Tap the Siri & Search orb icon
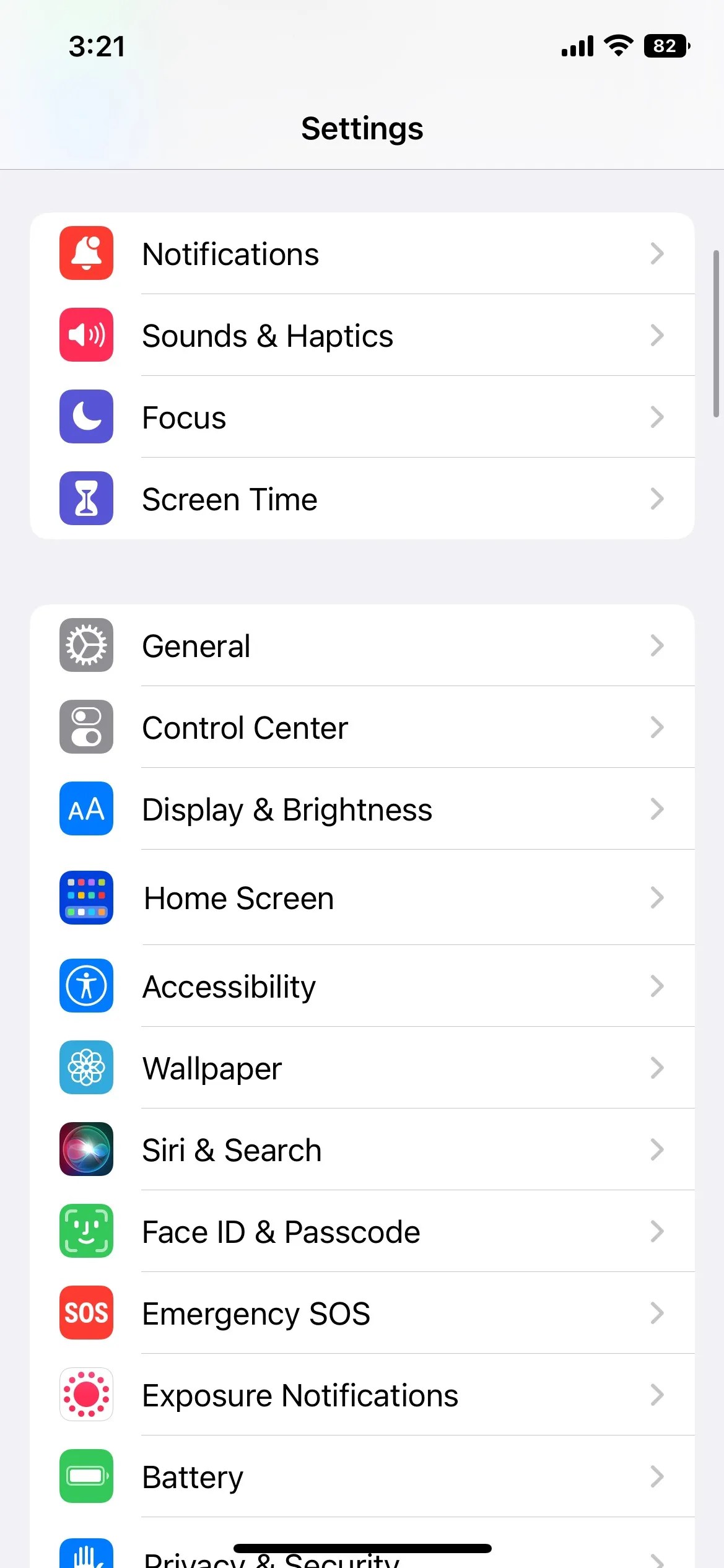 coord(86,1150)
